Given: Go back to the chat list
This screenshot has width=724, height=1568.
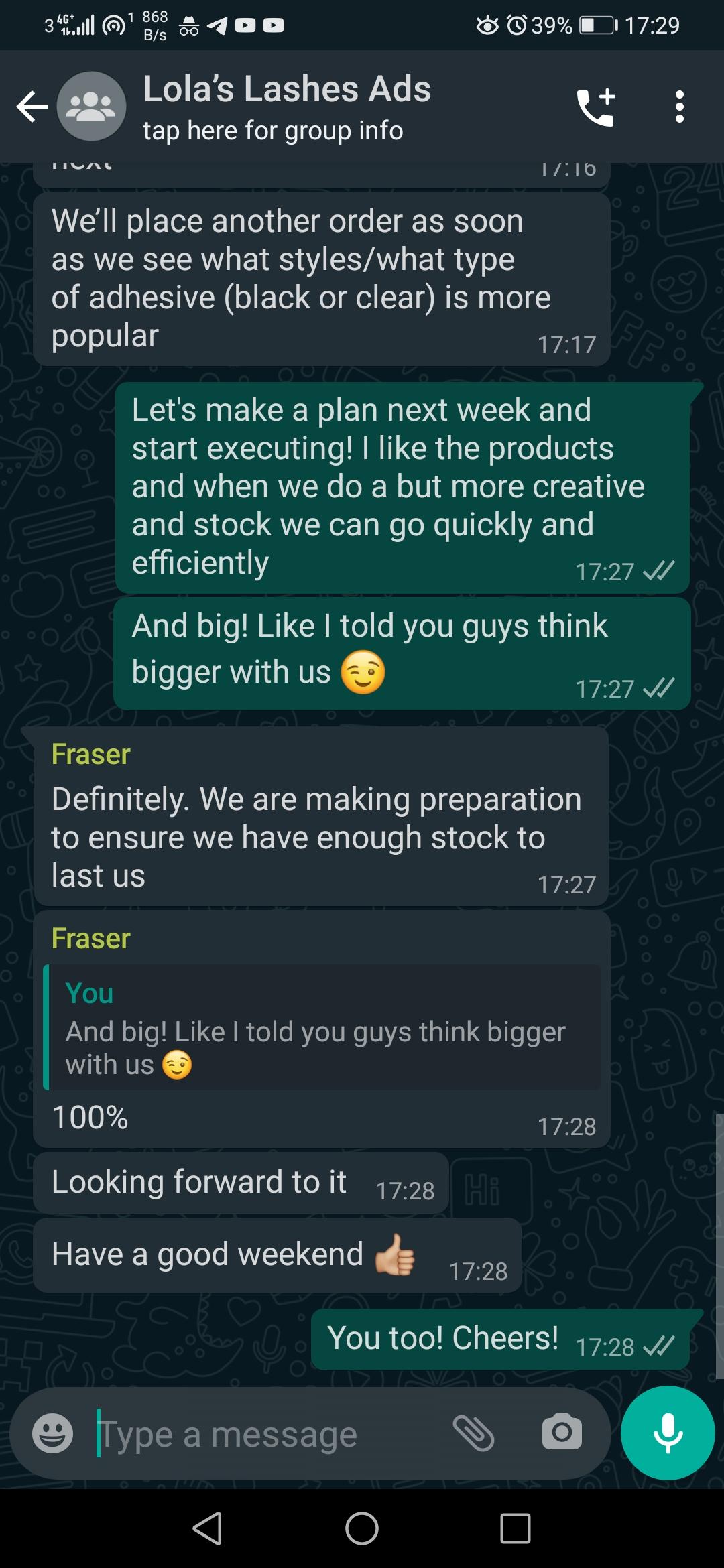Looking at the screenshot, I should pos(32,107).
